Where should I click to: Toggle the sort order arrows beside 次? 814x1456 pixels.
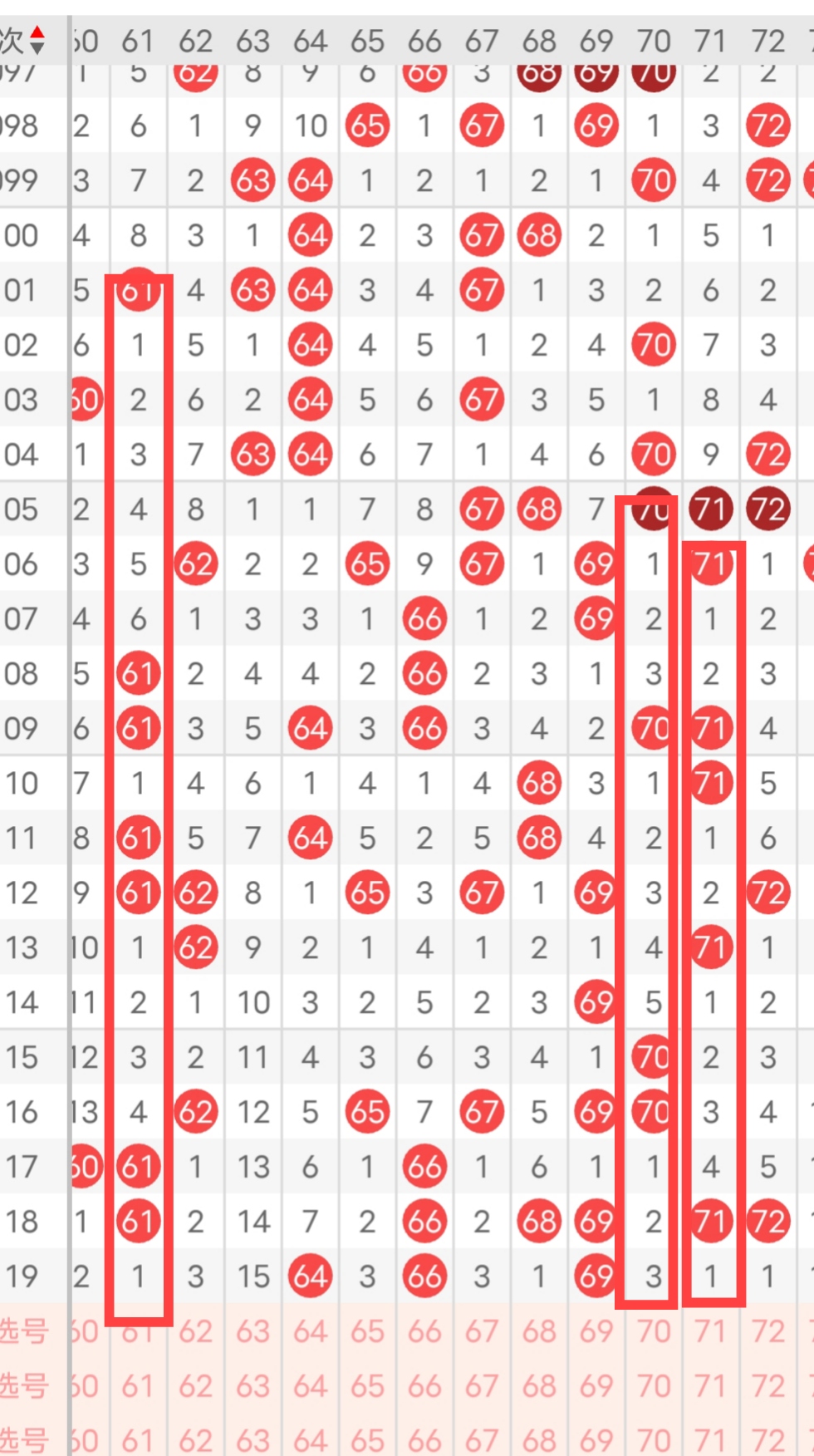(37, 40)
